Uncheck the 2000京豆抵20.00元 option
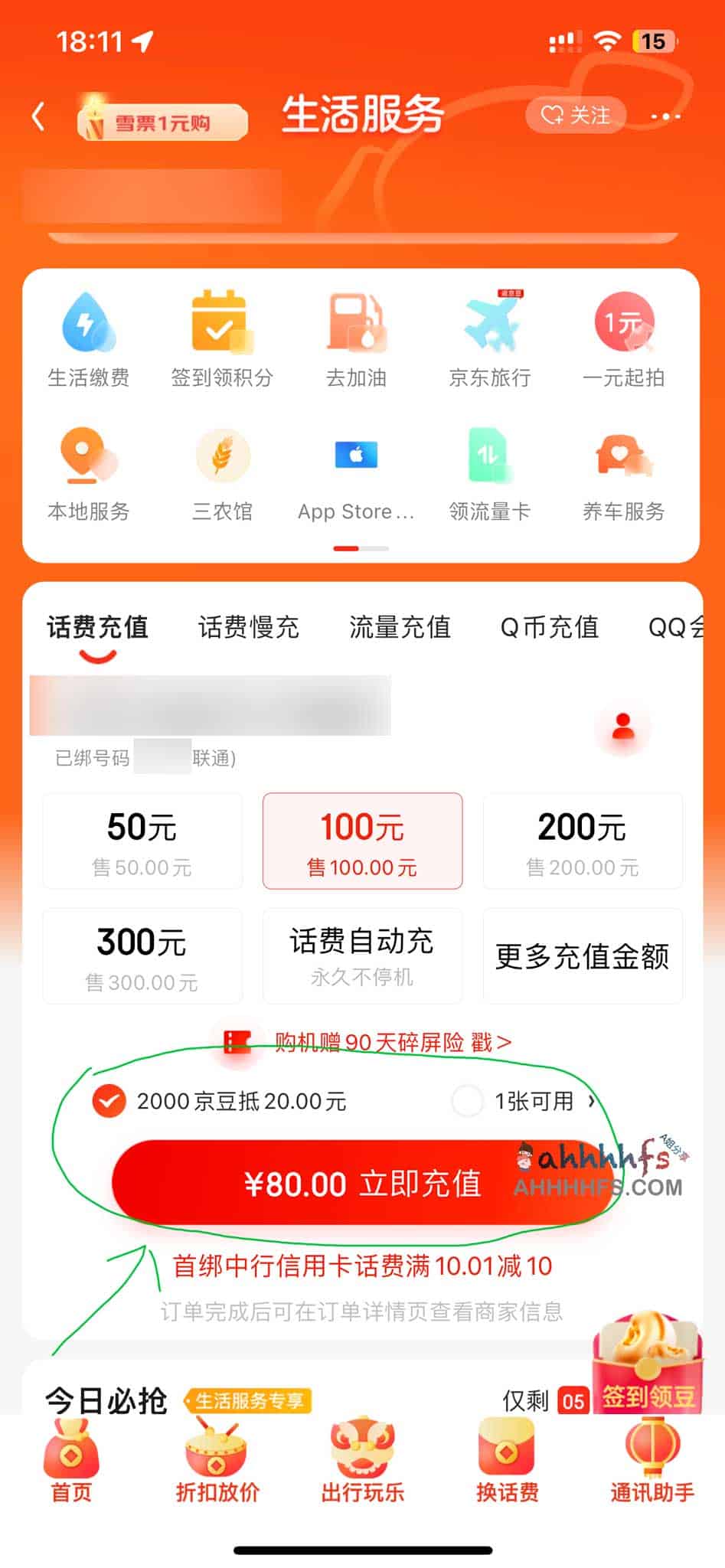Image resolution: width=725 pixels, height=1568 pixels. pyautogui.click(x=109, y=1102)
